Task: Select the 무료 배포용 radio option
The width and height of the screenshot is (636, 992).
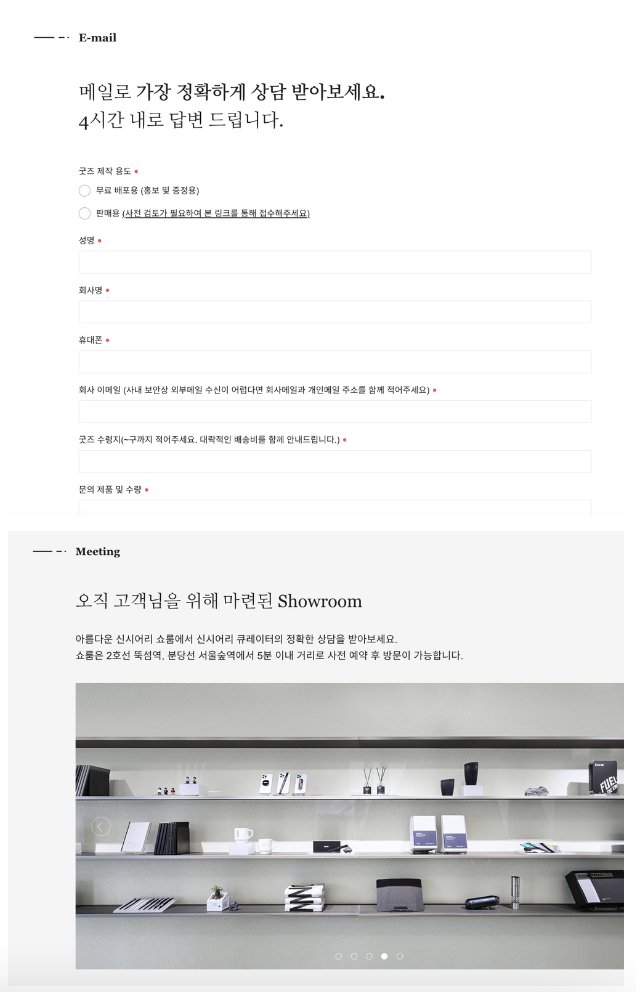Action: 85,190
